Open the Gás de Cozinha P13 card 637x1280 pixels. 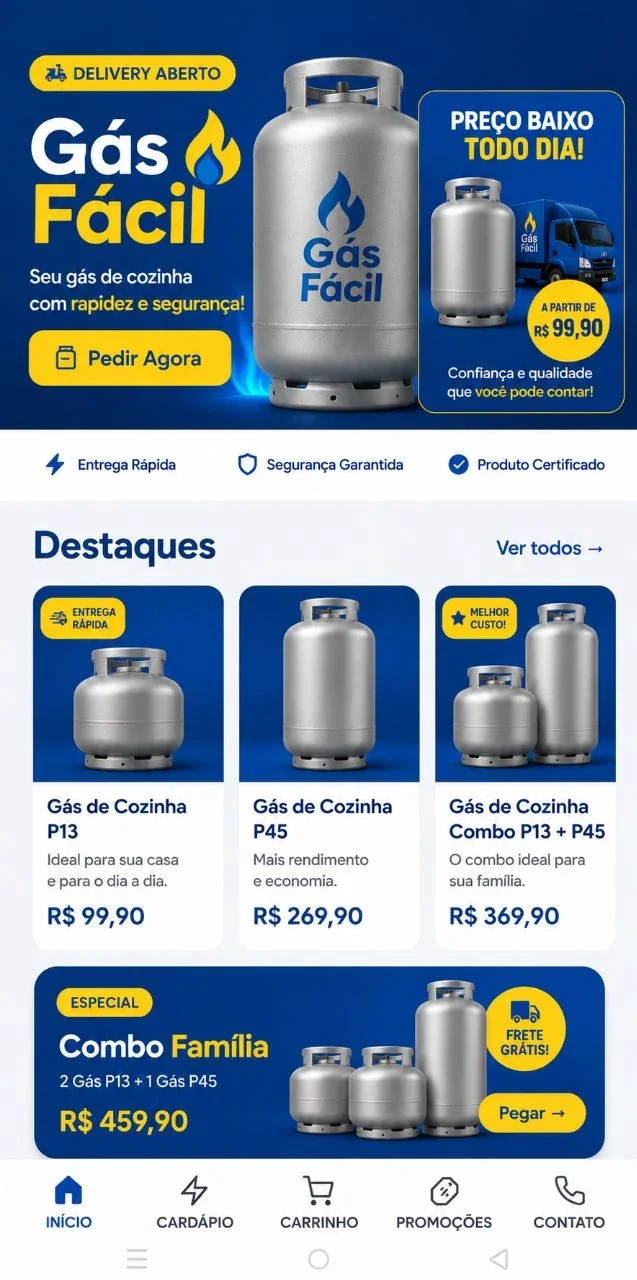[128, 767]
